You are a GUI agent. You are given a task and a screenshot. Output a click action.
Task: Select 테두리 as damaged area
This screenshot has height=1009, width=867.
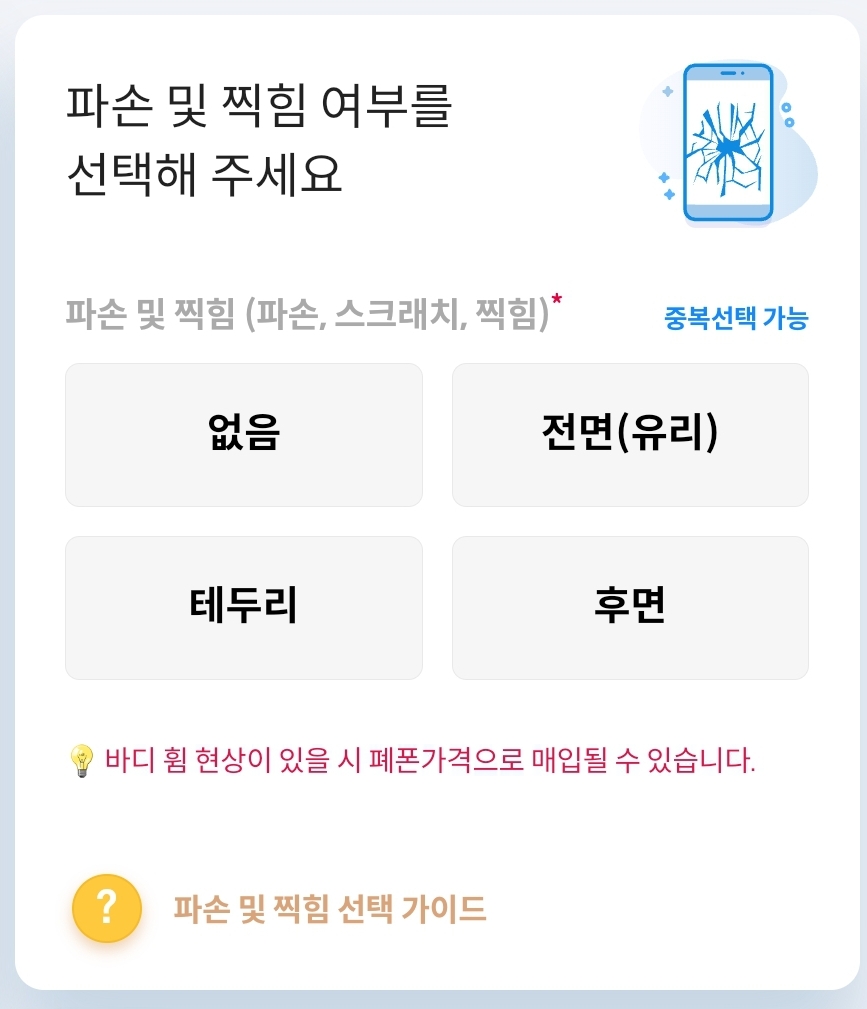(x=243, y=607)
